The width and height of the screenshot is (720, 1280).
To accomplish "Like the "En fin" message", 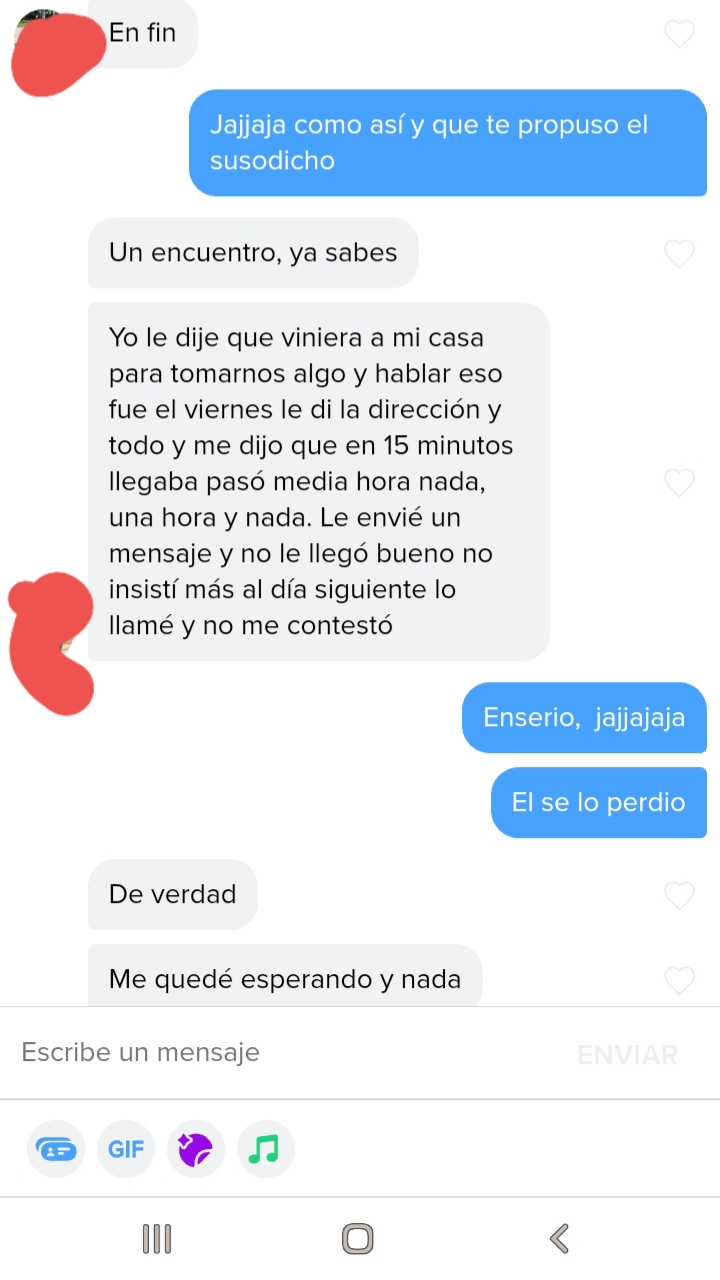I will (679, 35).
